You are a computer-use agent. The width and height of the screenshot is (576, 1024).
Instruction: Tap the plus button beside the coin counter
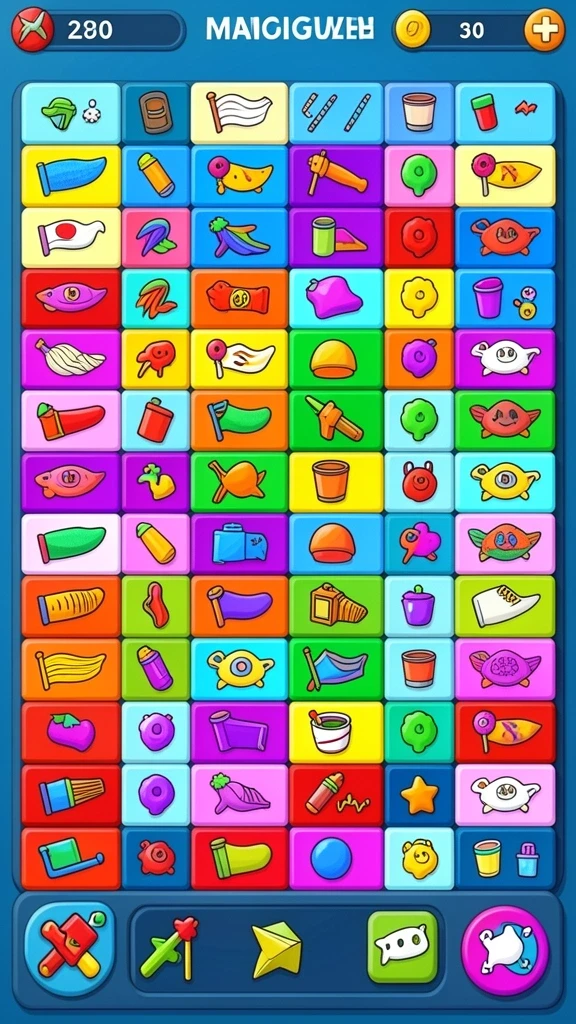coord(544,30)
